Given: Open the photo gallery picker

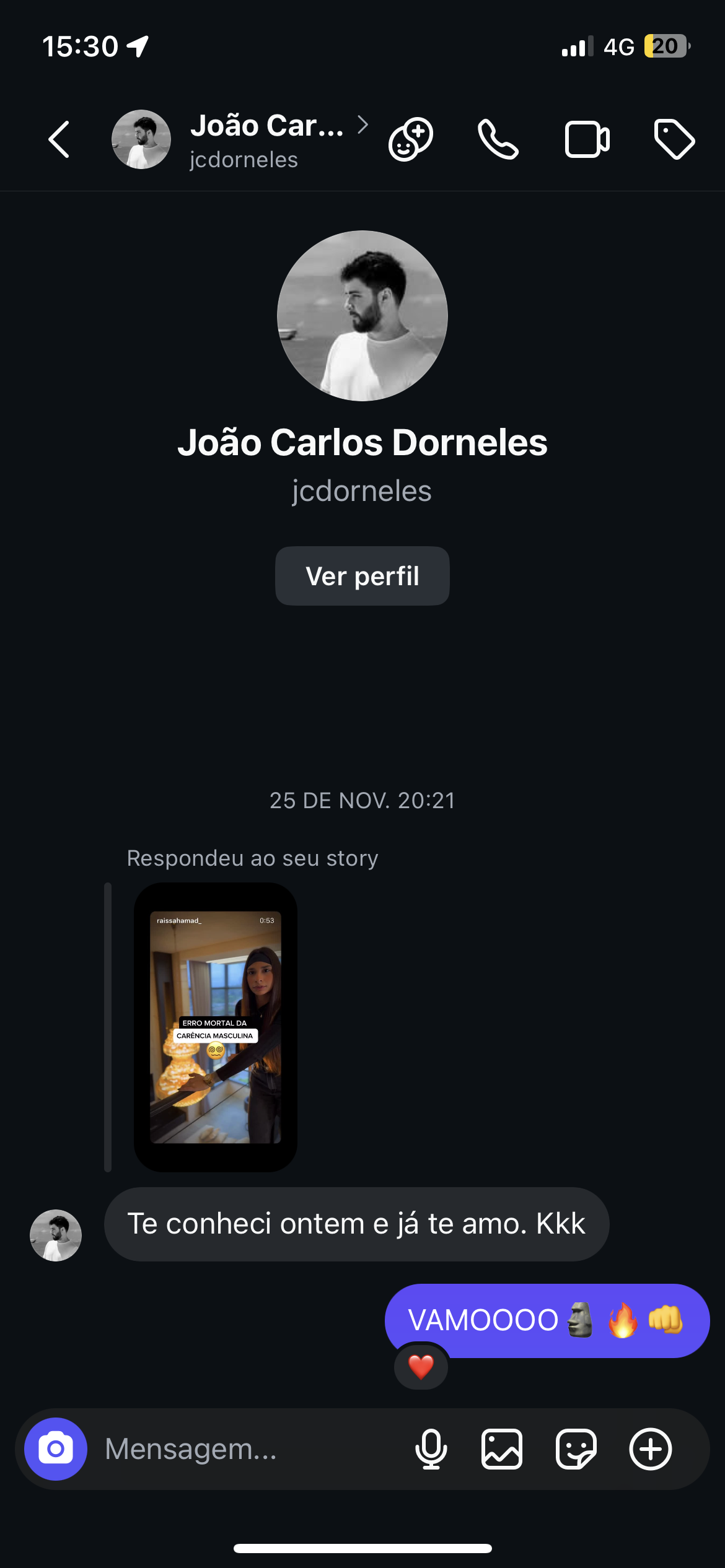Looking at the screenshot, I should pos(502,1449).
